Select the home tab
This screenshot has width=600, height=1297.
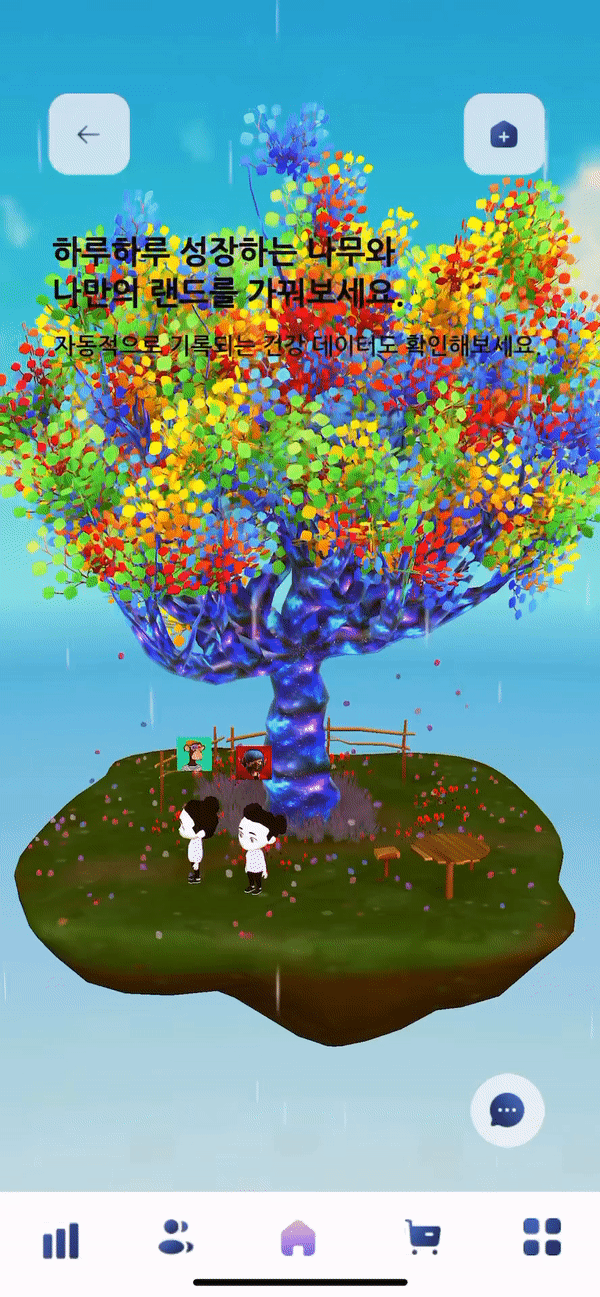point(300,1239)
